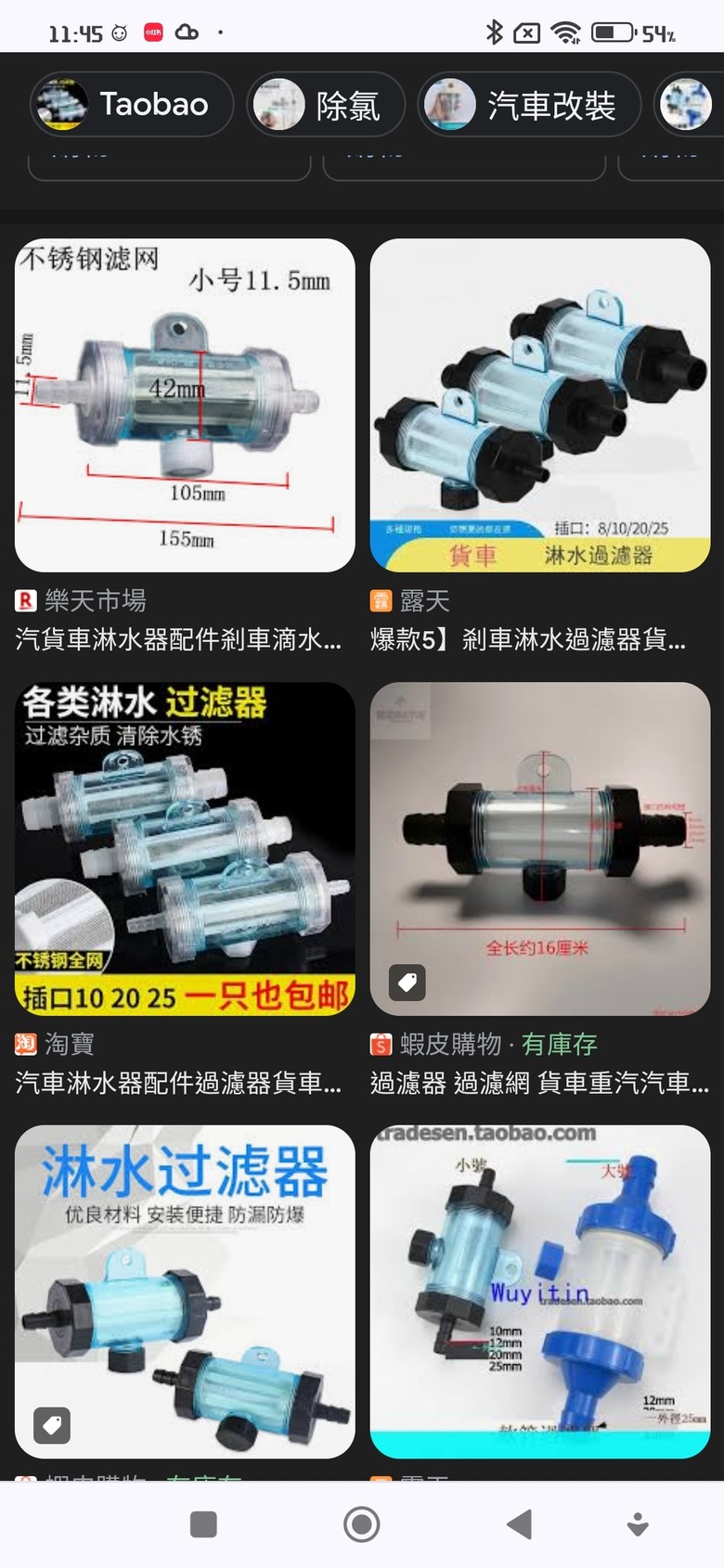Go back with the system back button
The height and width of the screenshot is (1568, 724).
pyautogui.click(x=520, y=1523)
